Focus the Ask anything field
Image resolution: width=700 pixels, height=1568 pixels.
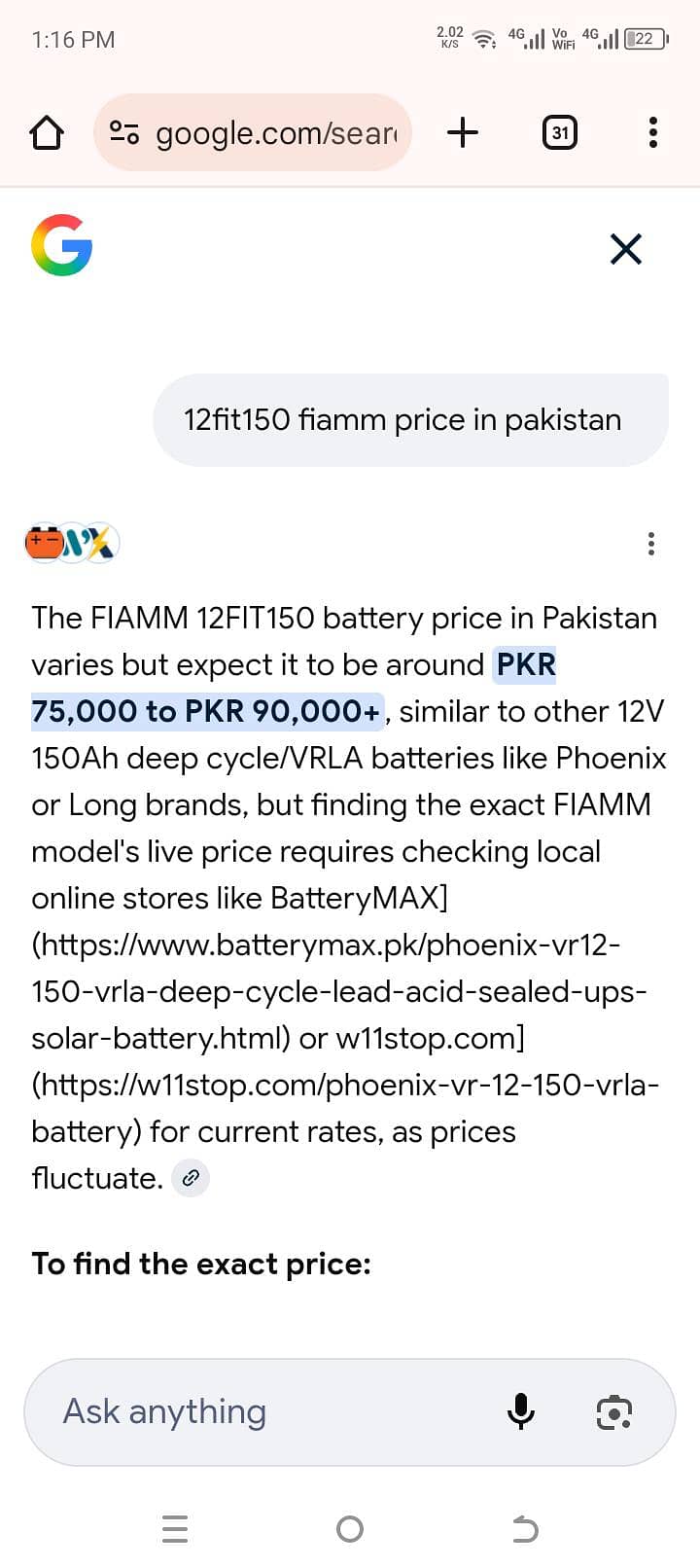click(x=272, y=1411)
